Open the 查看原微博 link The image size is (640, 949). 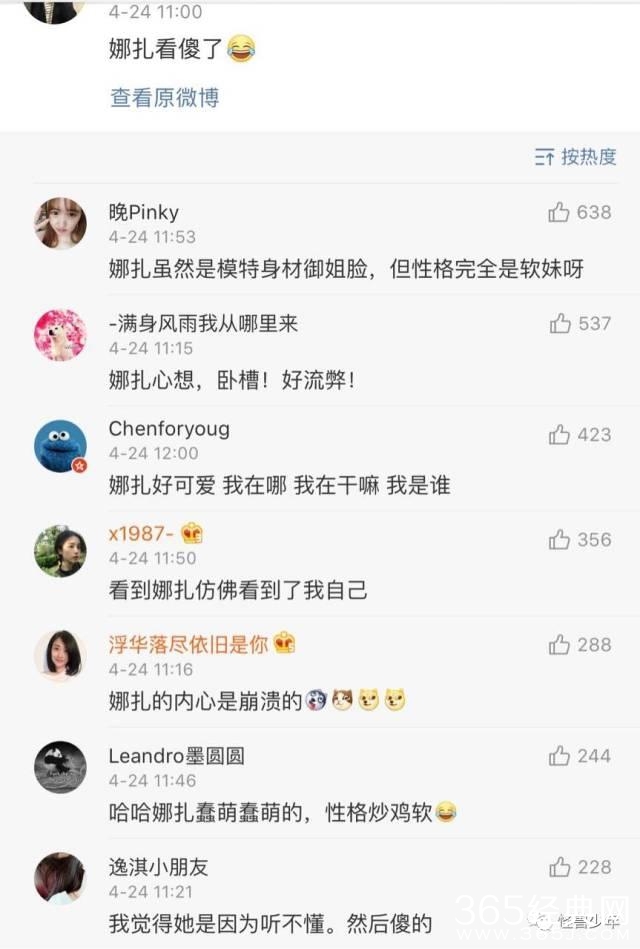coord(164,97)
